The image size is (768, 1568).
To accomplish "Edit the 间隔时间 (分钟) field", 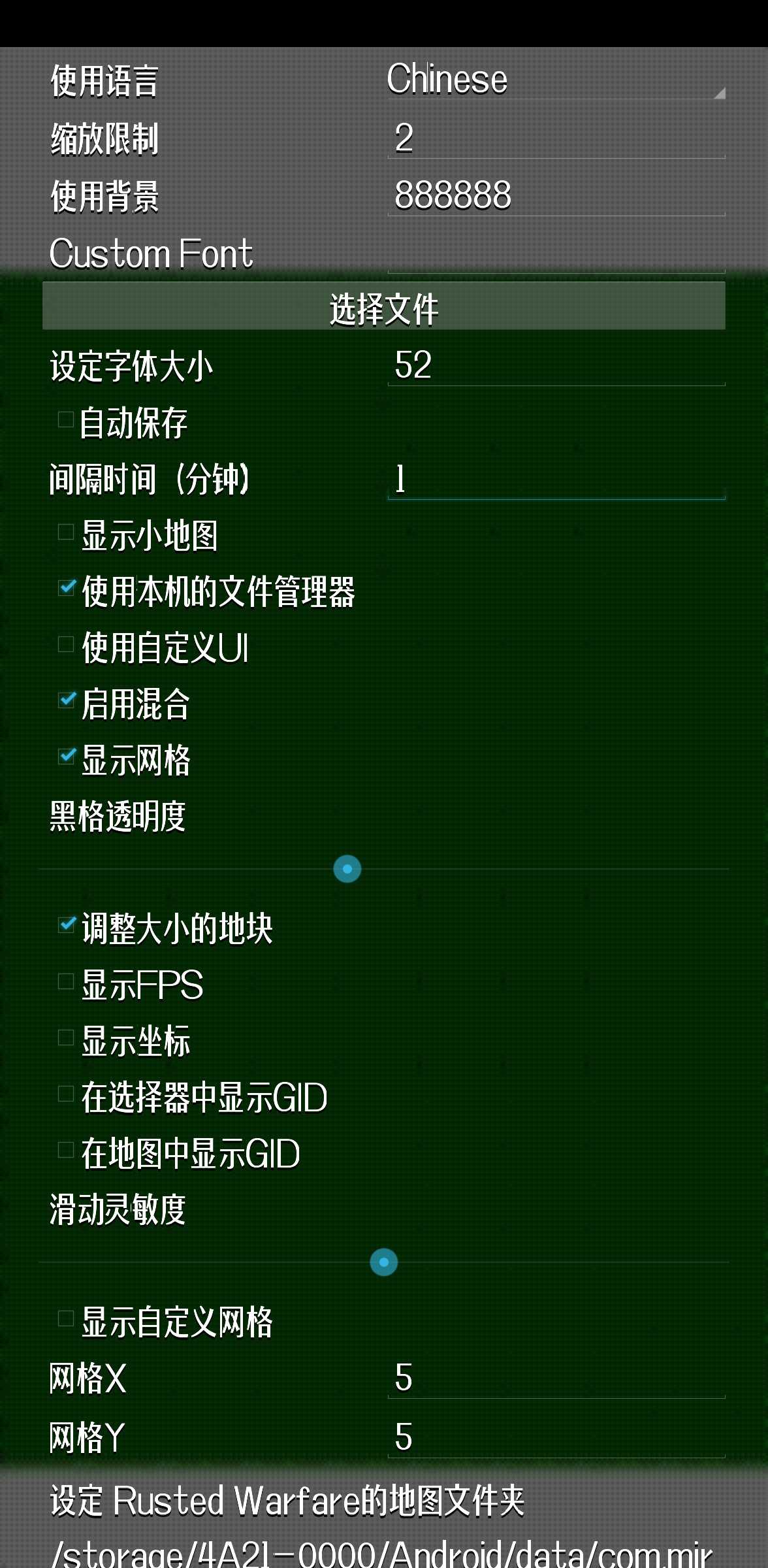I will 555,479.
